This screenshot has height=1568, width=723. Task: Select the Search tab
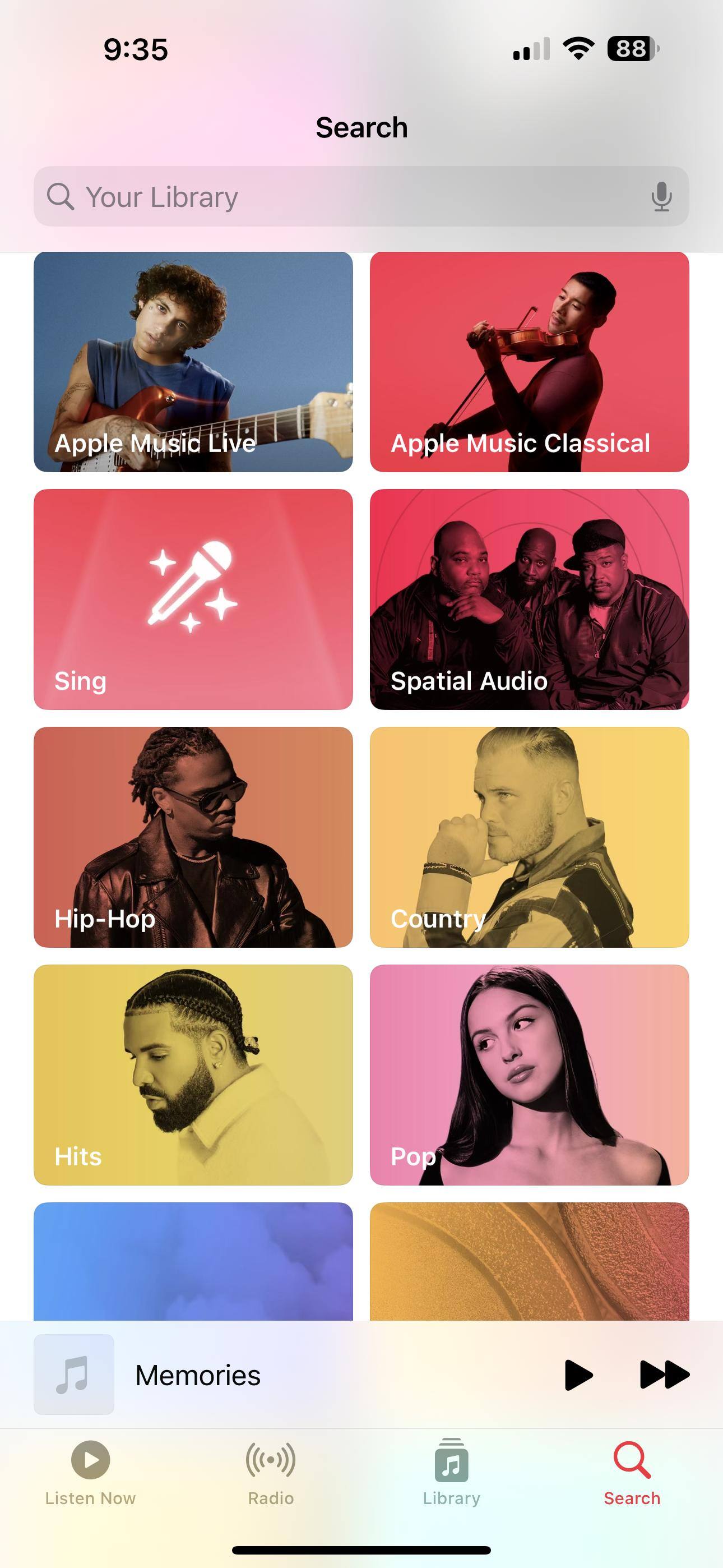[632, 1472]
